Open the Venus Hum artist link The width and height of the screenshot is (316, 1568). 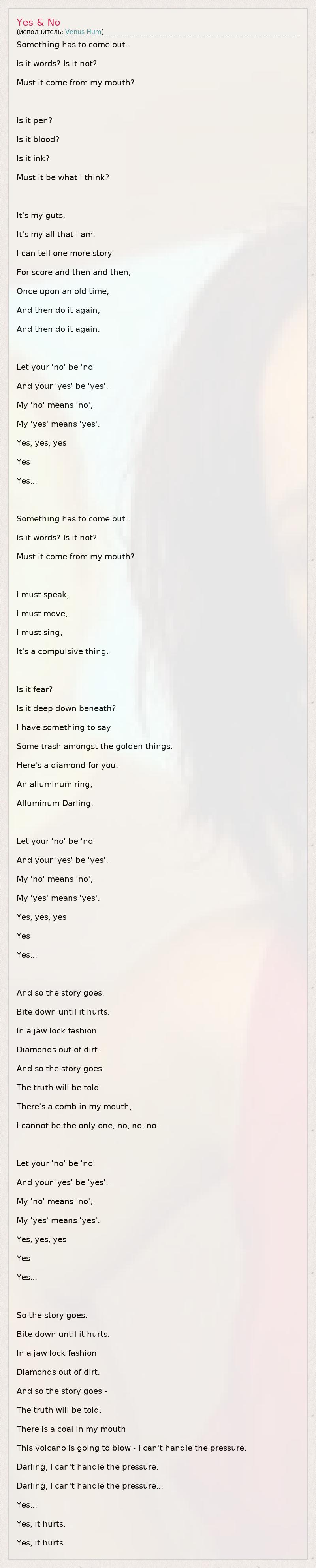83,32
